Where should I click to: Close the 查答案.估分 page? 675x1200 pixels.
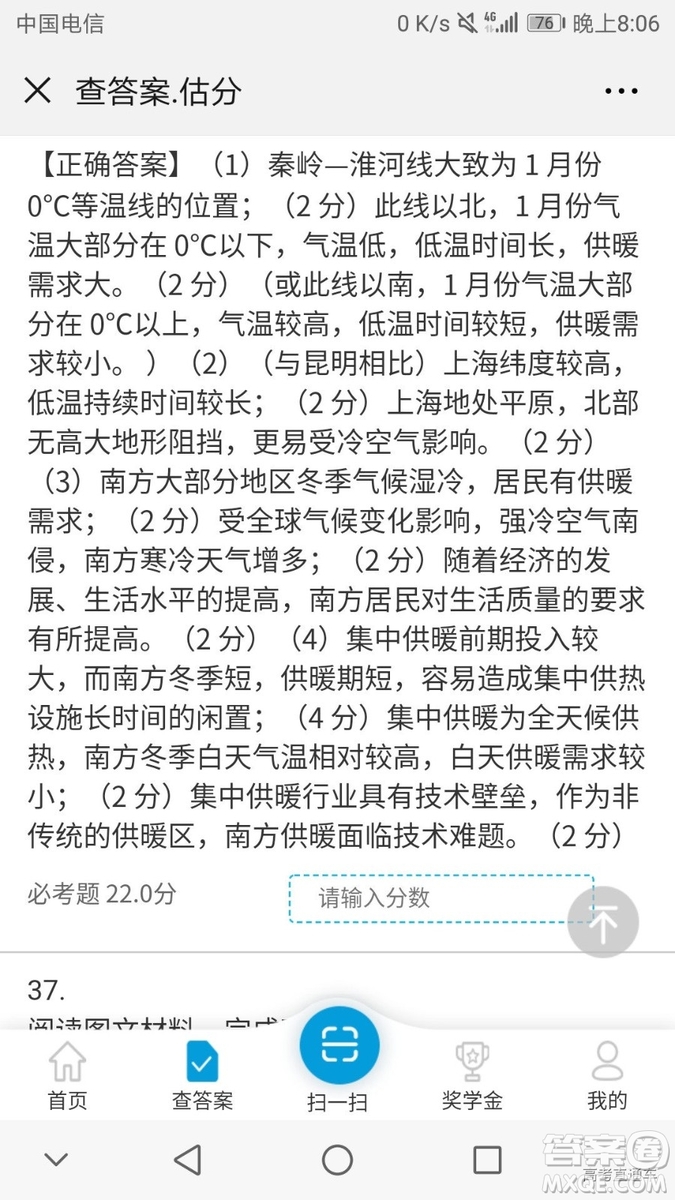(x=37, y=91)
